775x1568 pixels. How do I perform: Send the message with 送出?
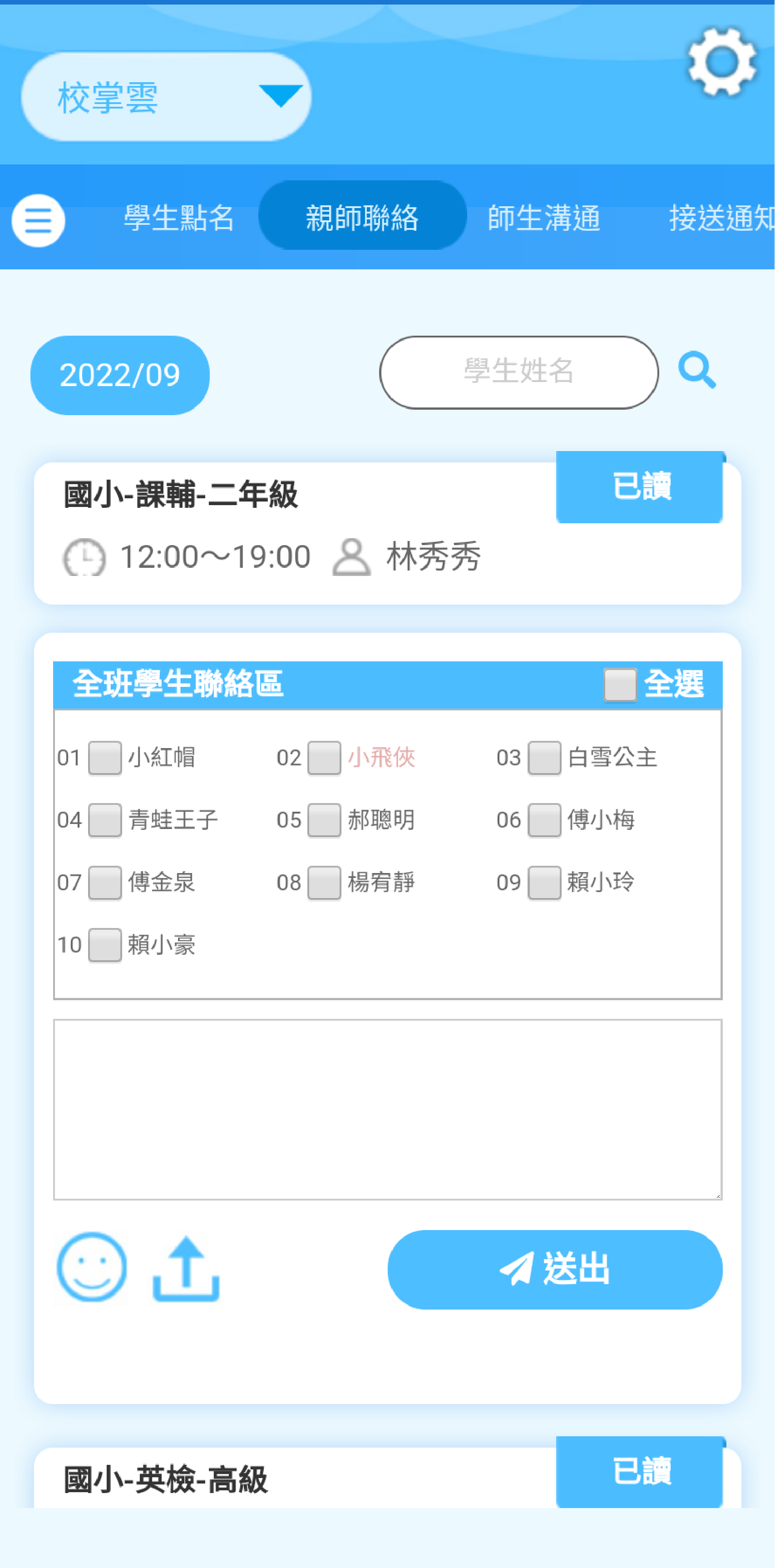click(x=555, y=1269)
